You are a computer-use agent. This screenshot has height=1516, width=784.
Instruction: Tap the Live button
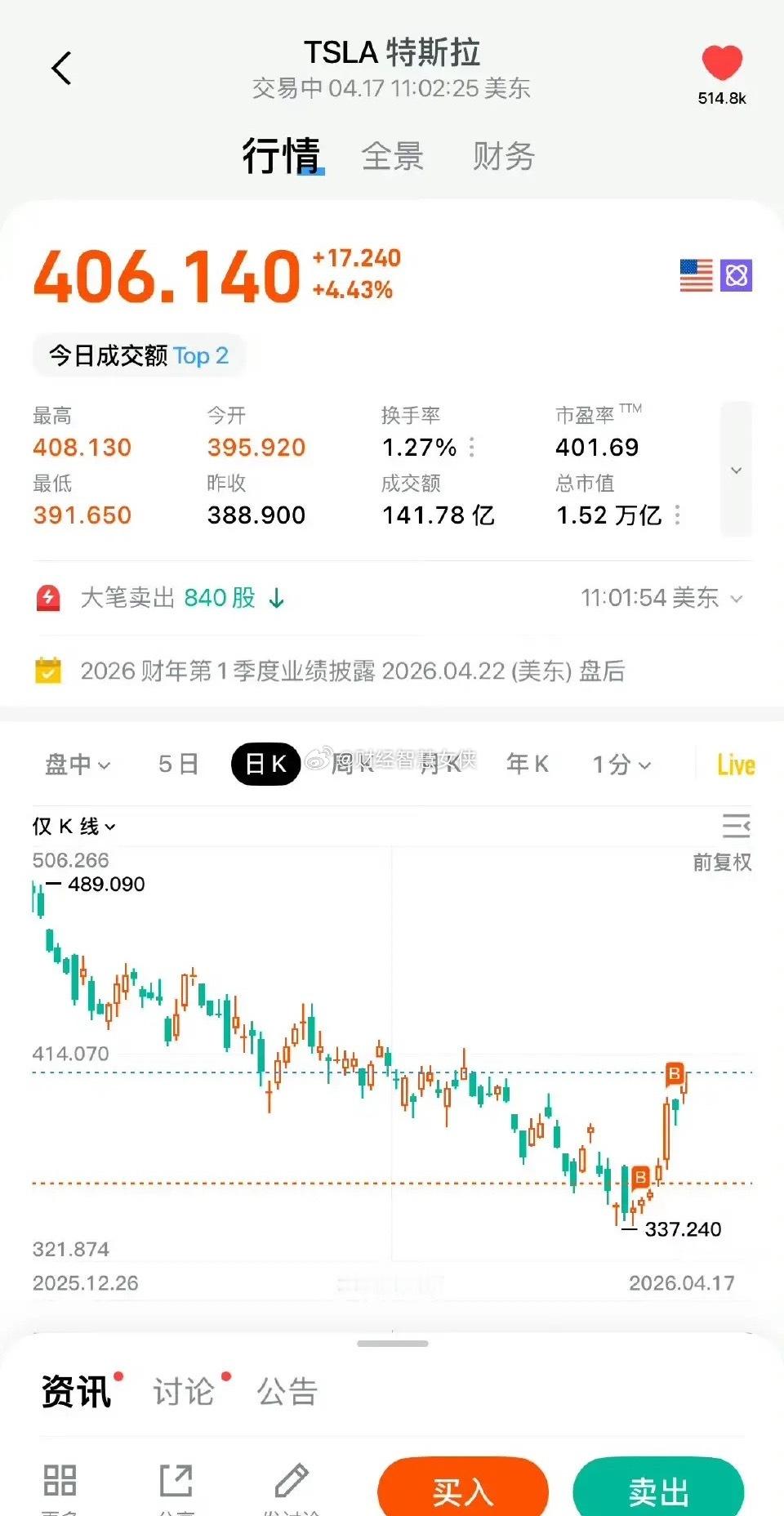click(x=736, y=765)
